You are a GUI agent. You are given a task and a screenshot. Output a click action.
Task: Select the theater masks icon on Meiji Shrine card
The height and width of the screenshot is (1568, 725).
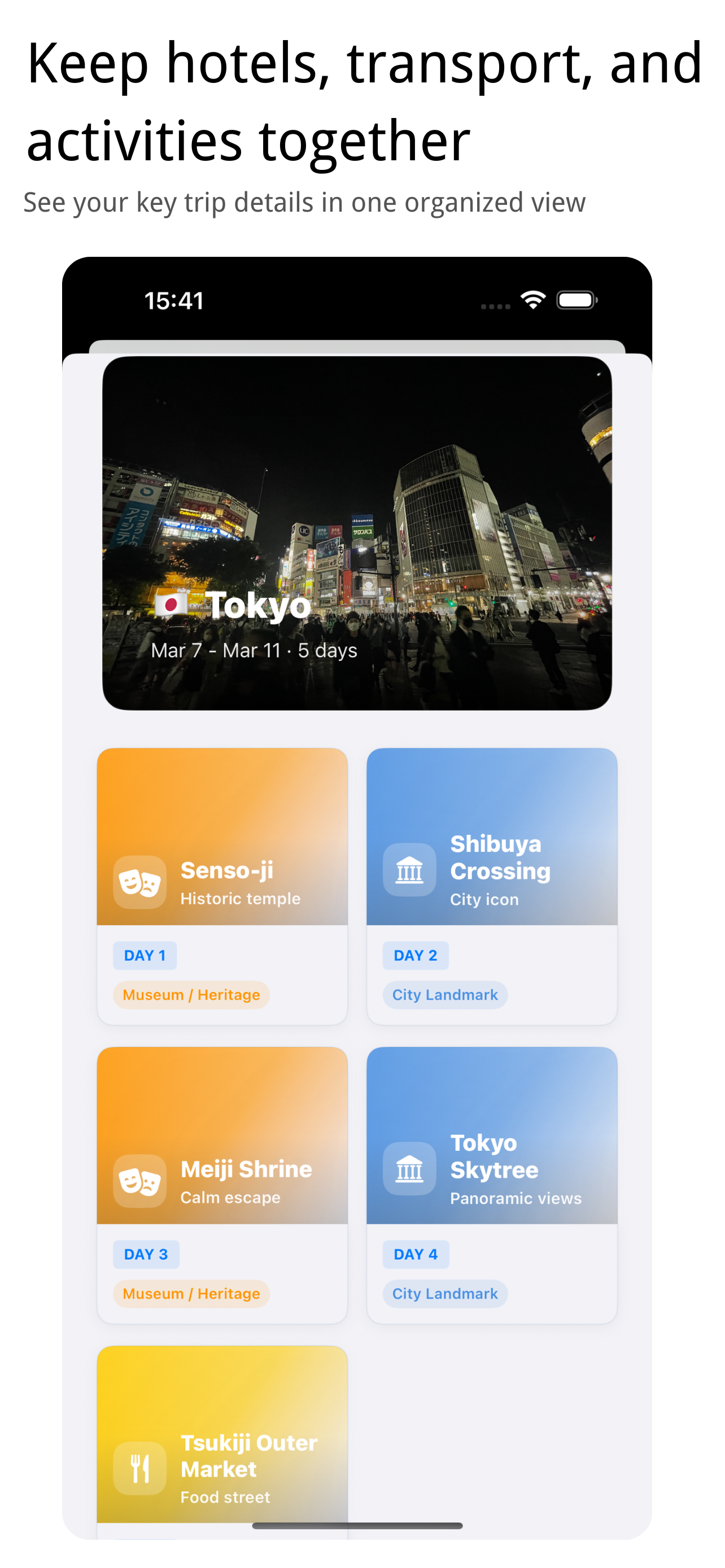[x=139, y=1181]
